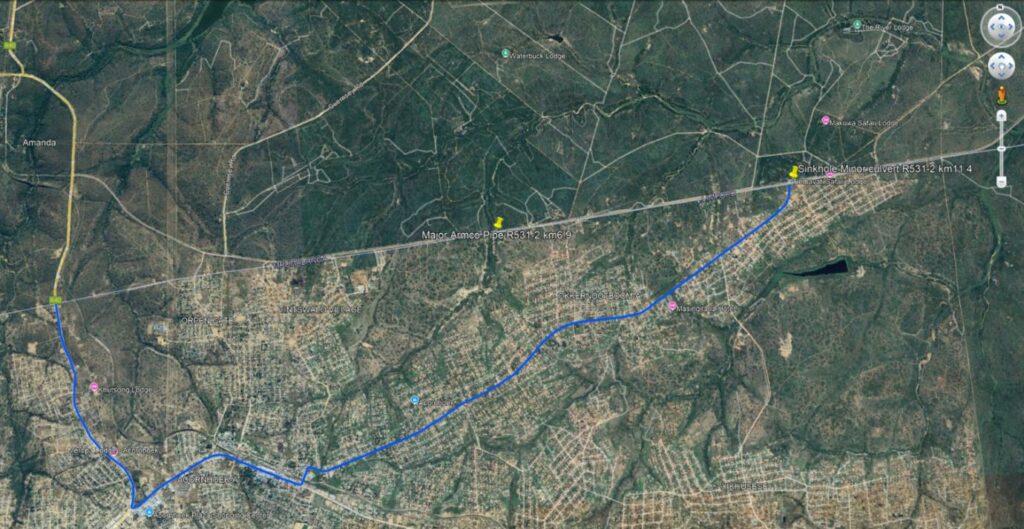Zoom in with the plus button

click(1001, 115)
